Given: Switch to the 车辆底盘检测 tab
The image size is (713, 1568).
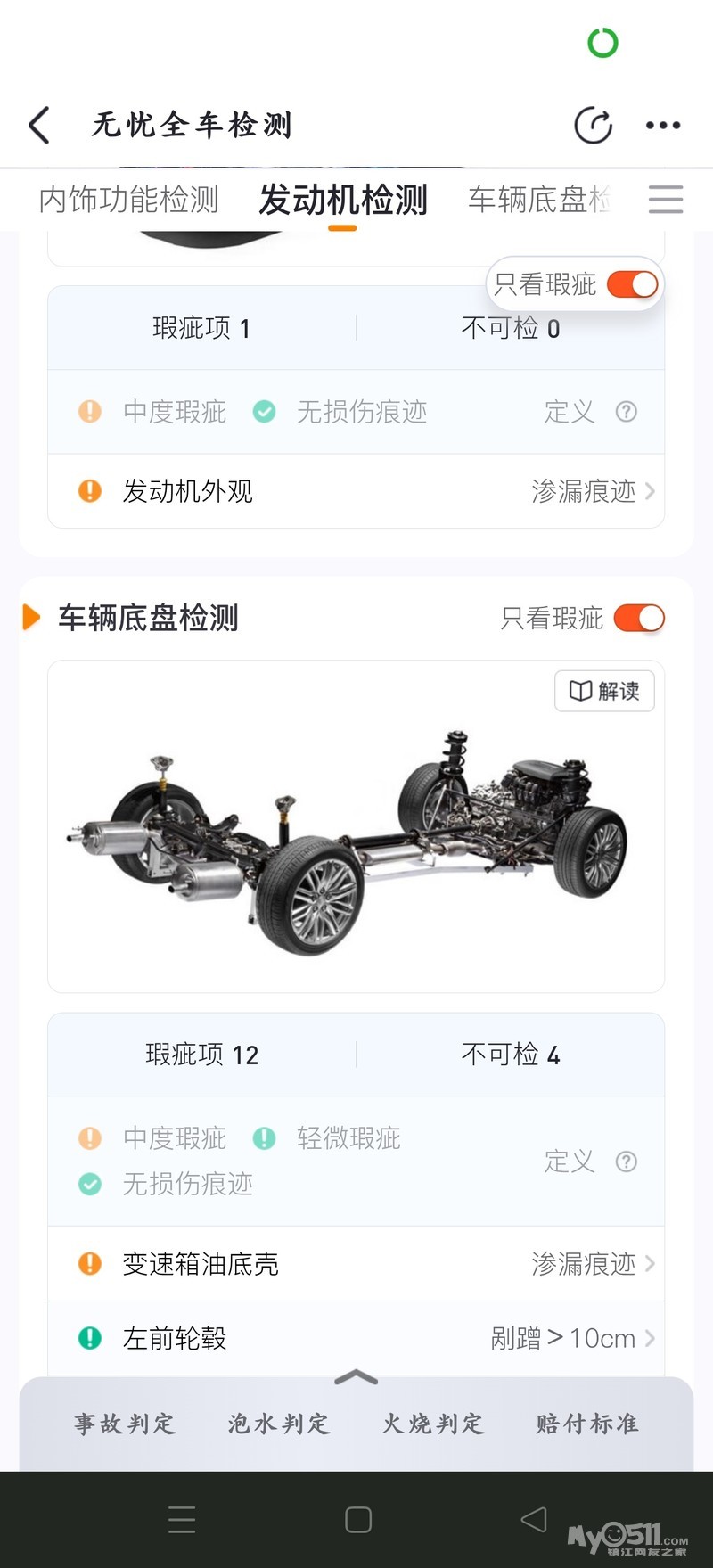Looking at the screenshot, I should point(539,200).
